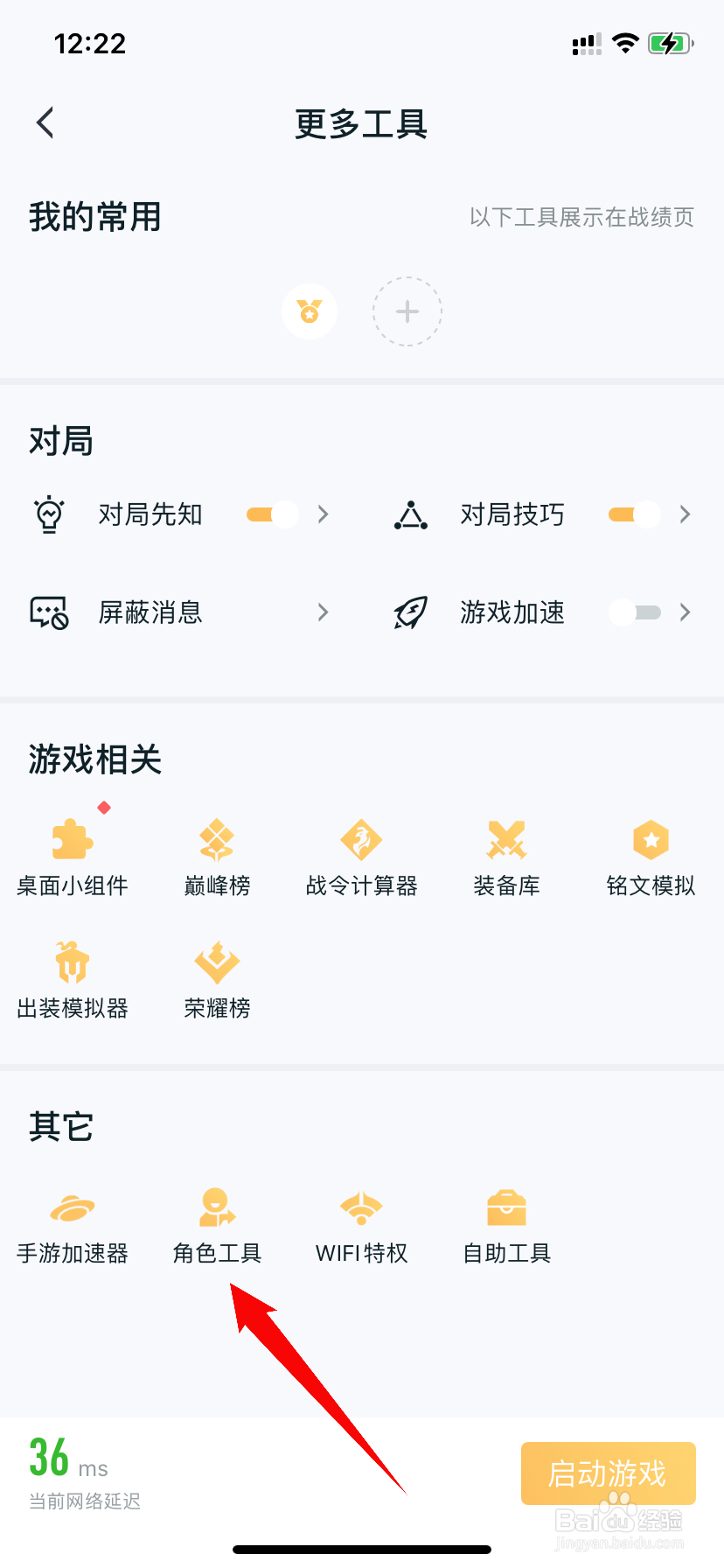
Task: Open 自助工具
Action: click(x=506, y=1225)
